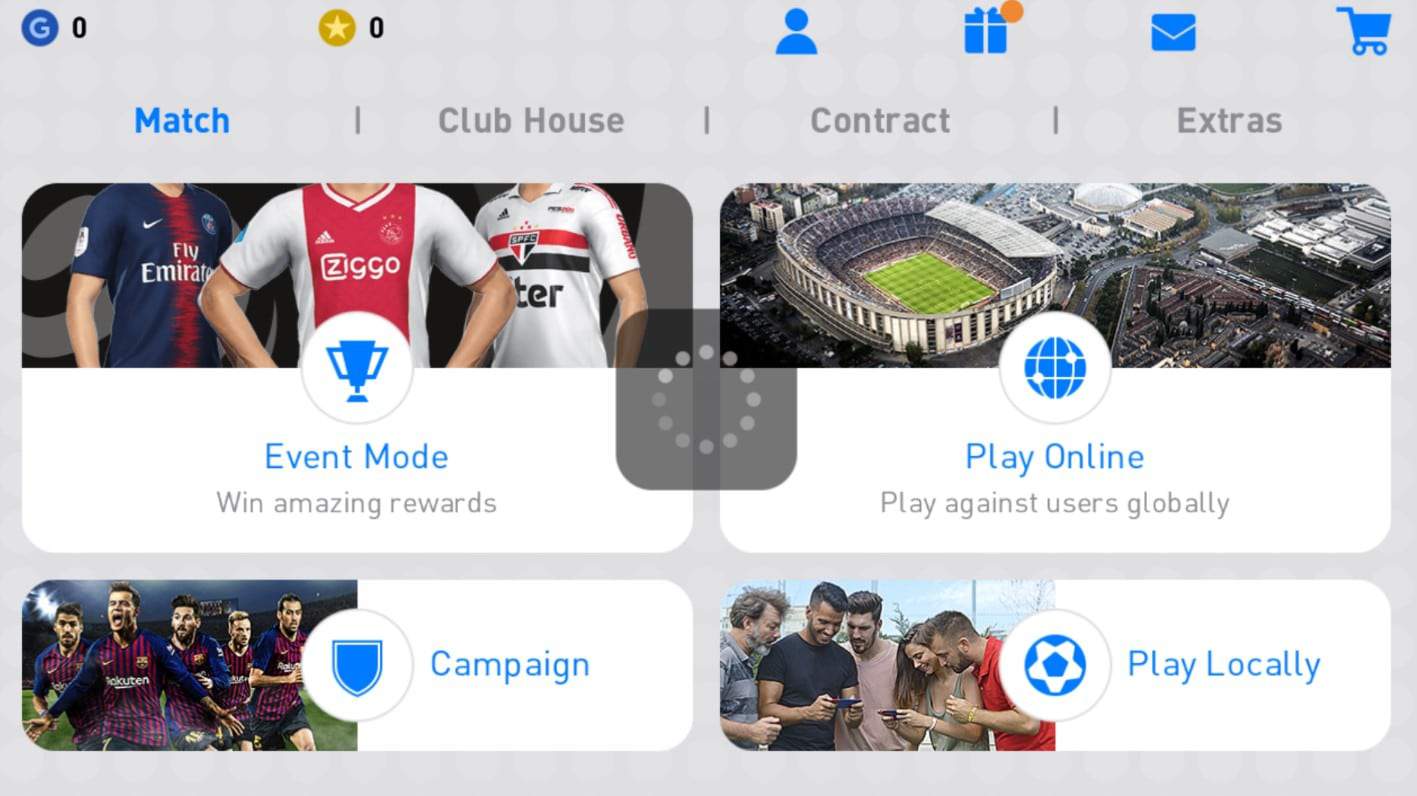Select the Extras tab
The width and height of the screenshot is (1417, 796).
point(1229,121)
